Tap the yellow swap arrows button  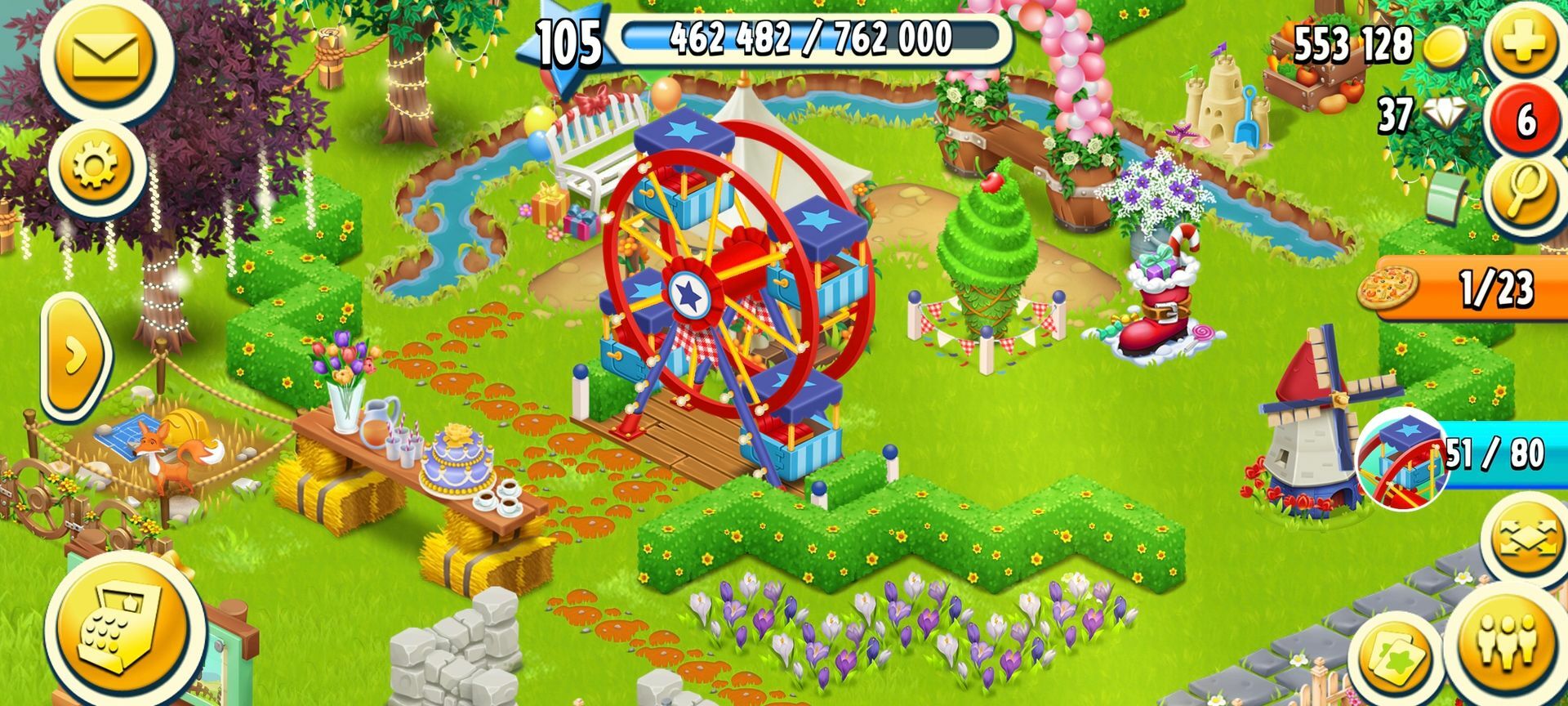1526,539
